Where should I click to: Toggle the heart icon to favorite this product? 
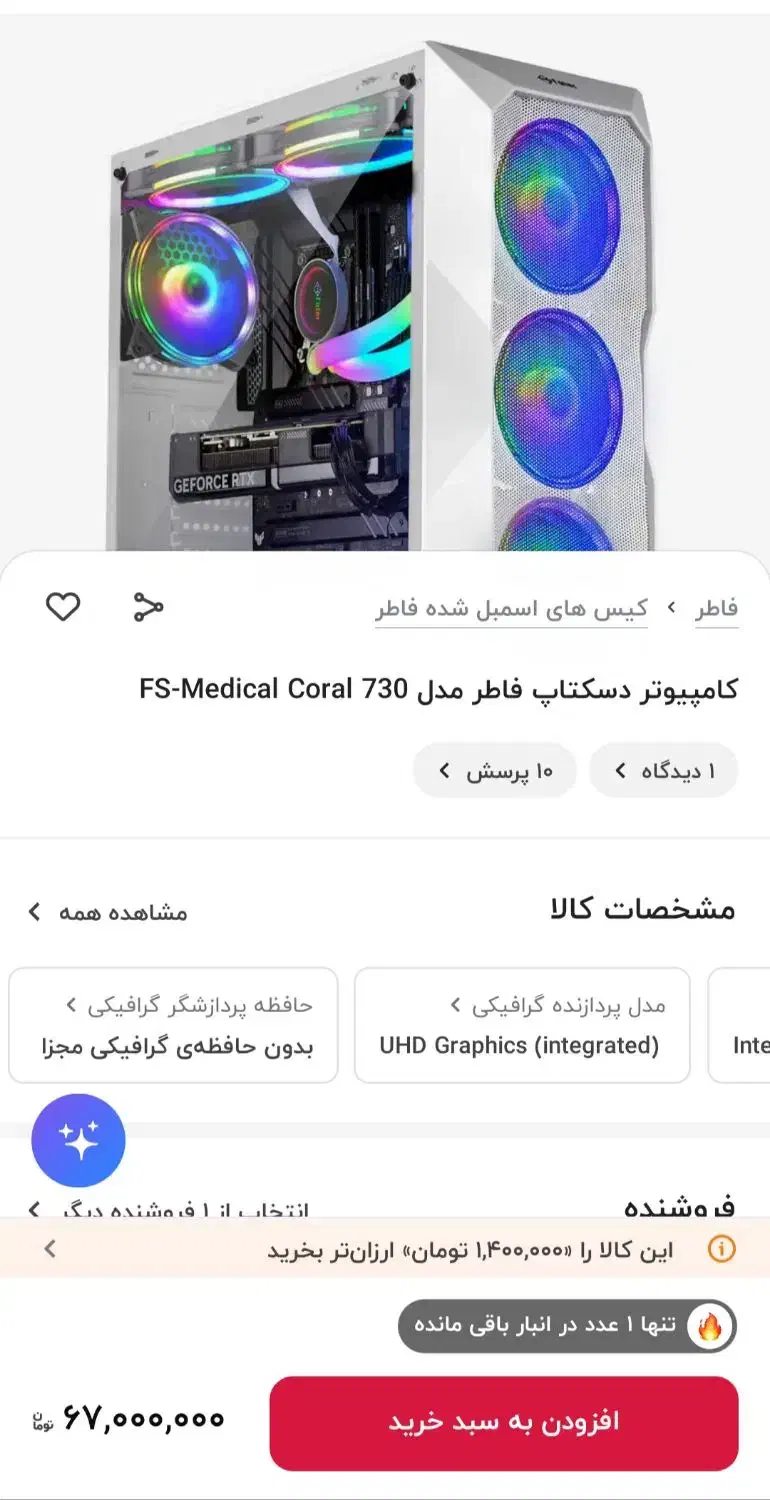tap(63, 606)
